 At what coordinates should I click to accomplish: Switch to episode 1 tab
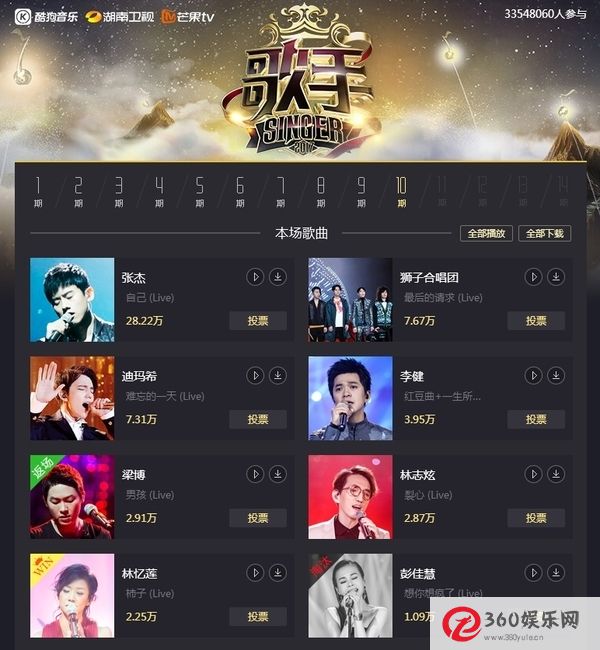click(38, 188)
